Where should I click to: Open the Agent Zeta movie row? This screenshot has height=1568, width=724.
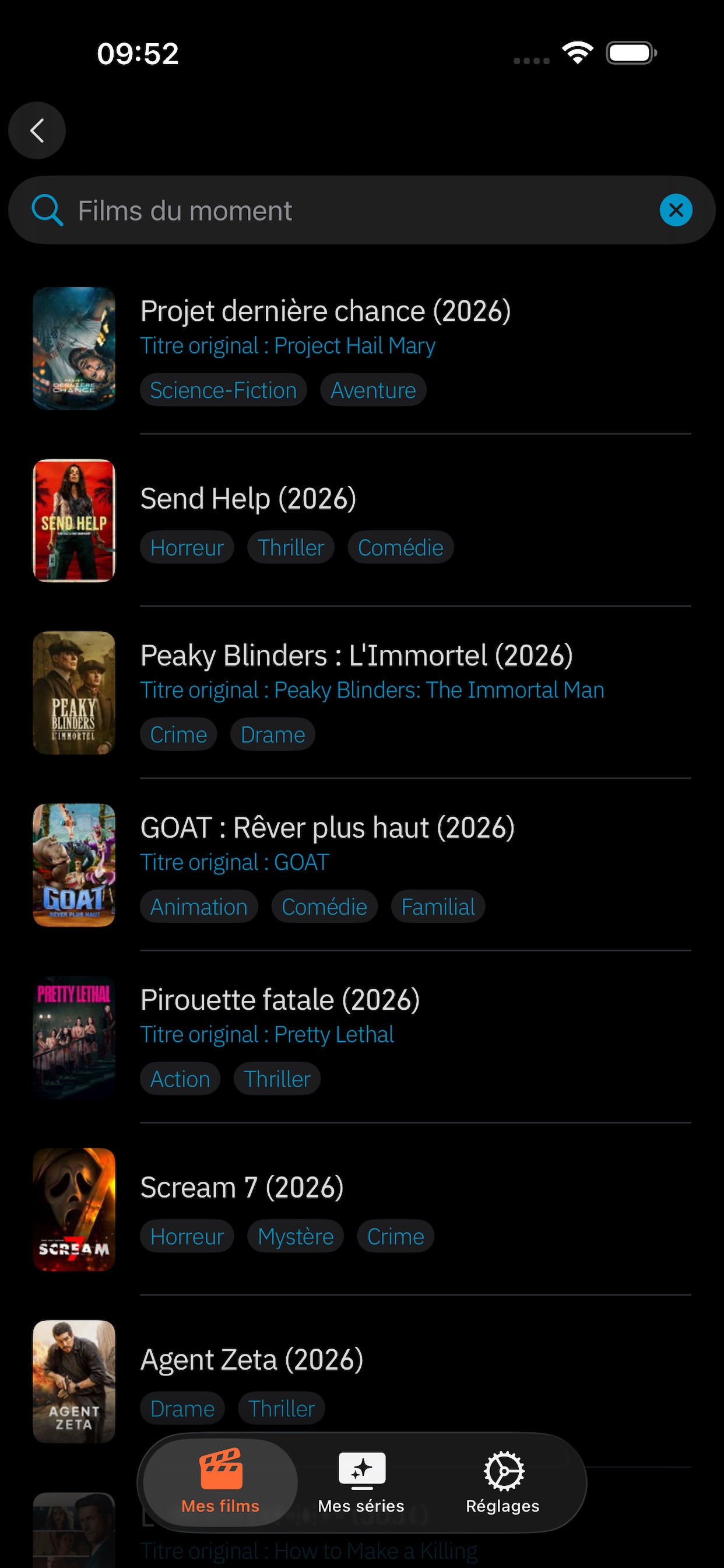251,1360
